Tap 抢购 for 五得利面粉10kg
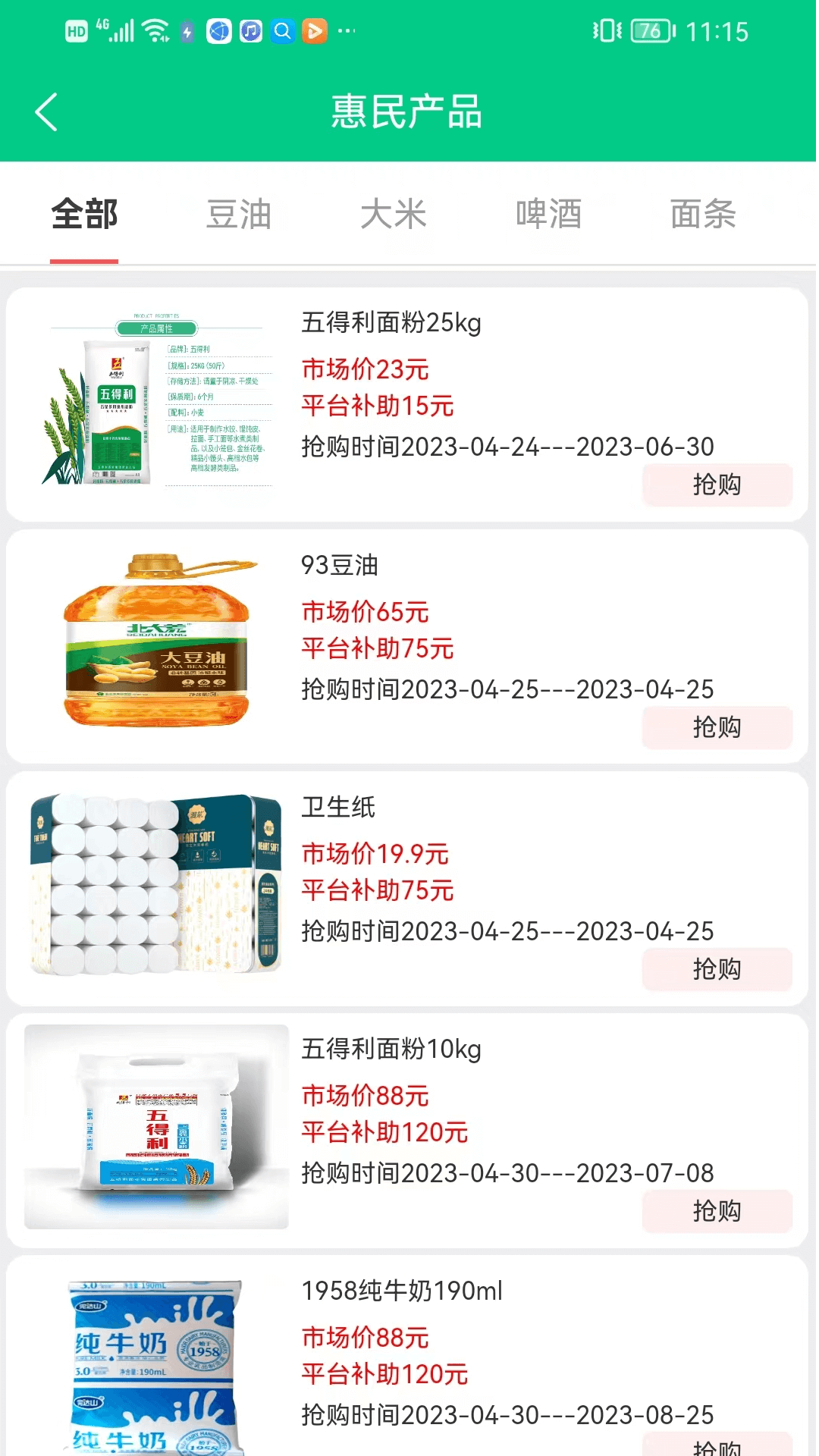The height and width of the screenshot is (1456, 819). (x=717, y=1211)
